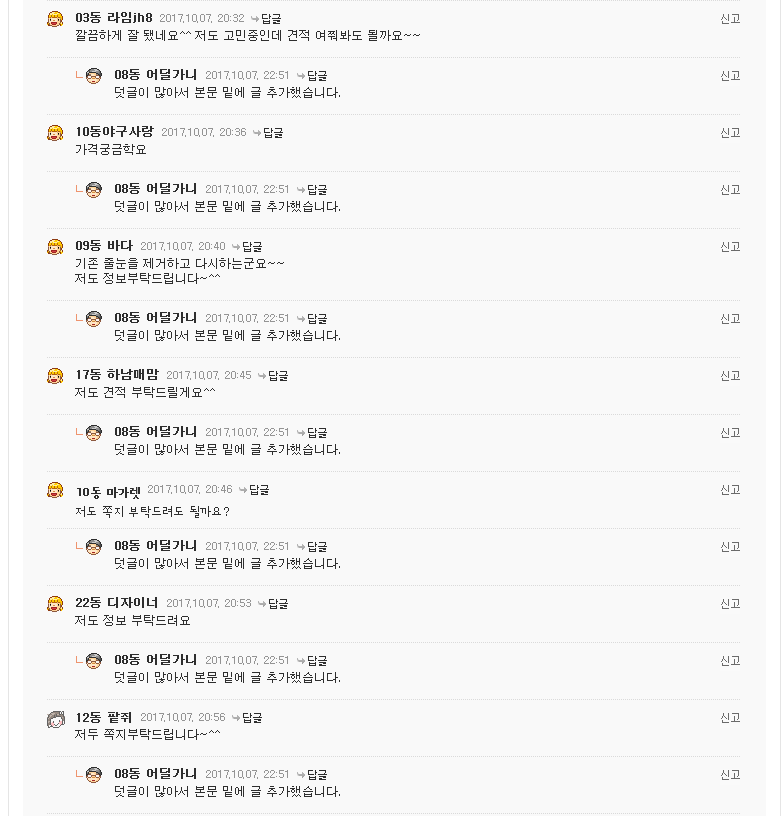
Task: Reply to 22동 디자이너's comment
Action: point(278,603)
